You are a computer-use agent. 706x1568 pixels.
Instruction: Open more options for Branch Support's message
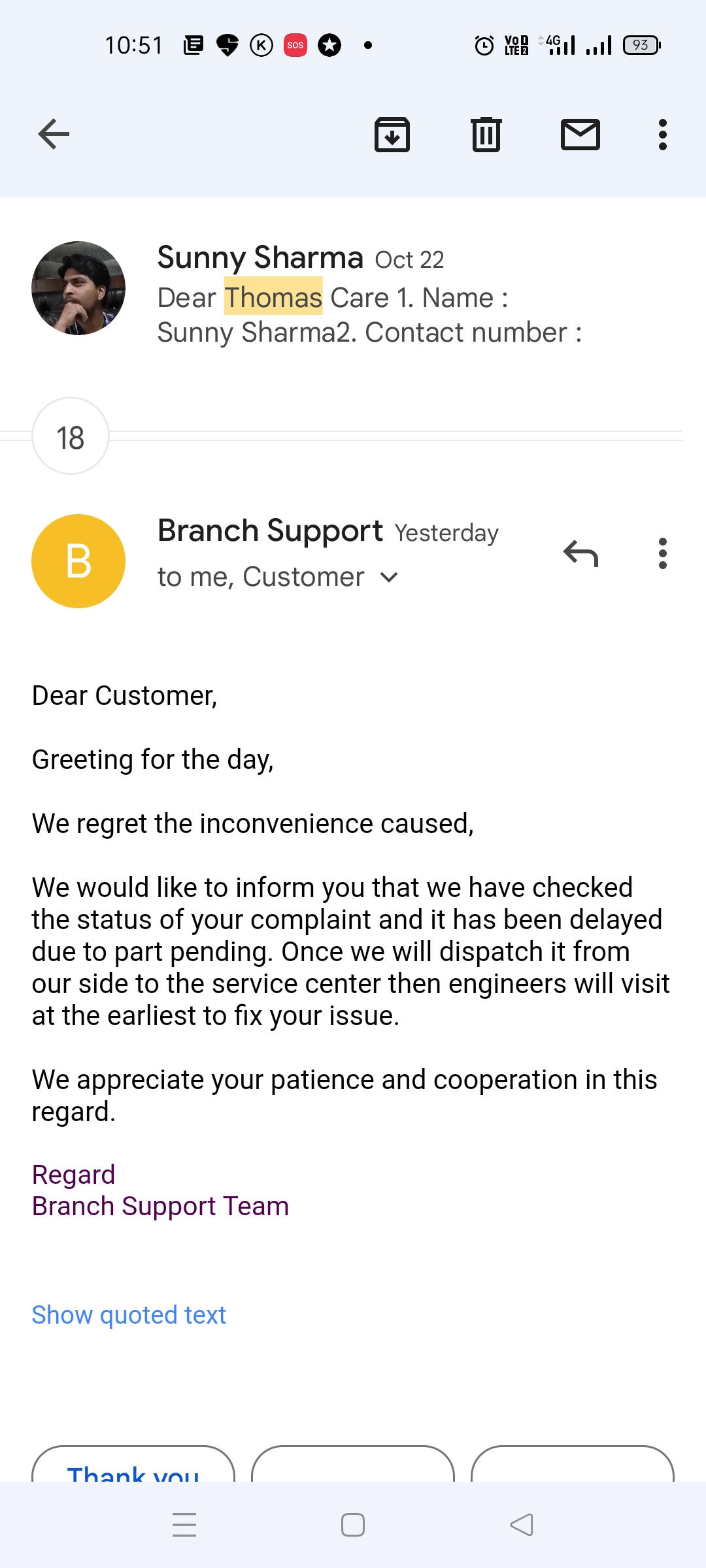pos(662,554)
